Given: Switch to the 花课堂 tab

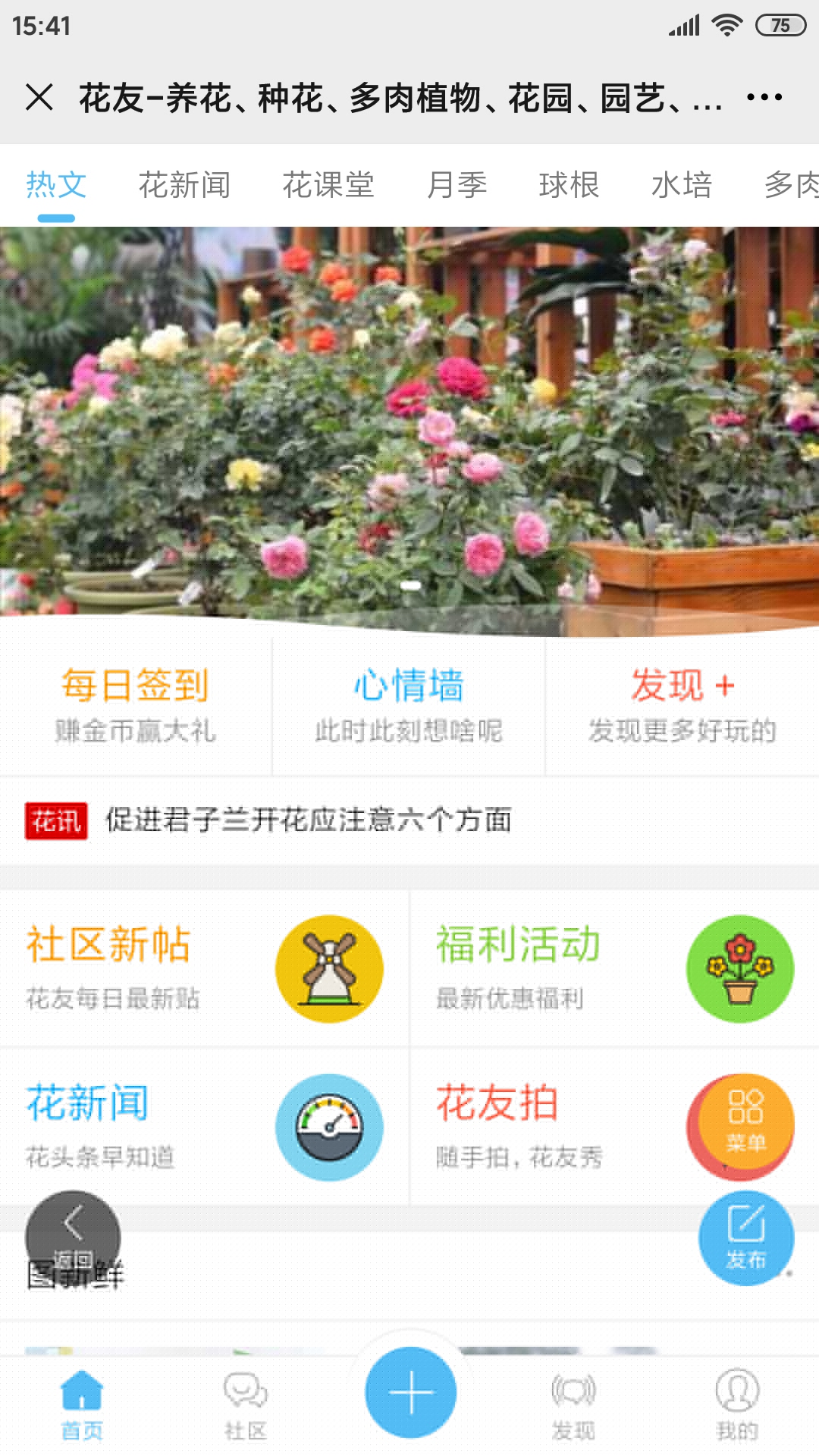Looking at the screenshot, I should (x=329, y=185).
